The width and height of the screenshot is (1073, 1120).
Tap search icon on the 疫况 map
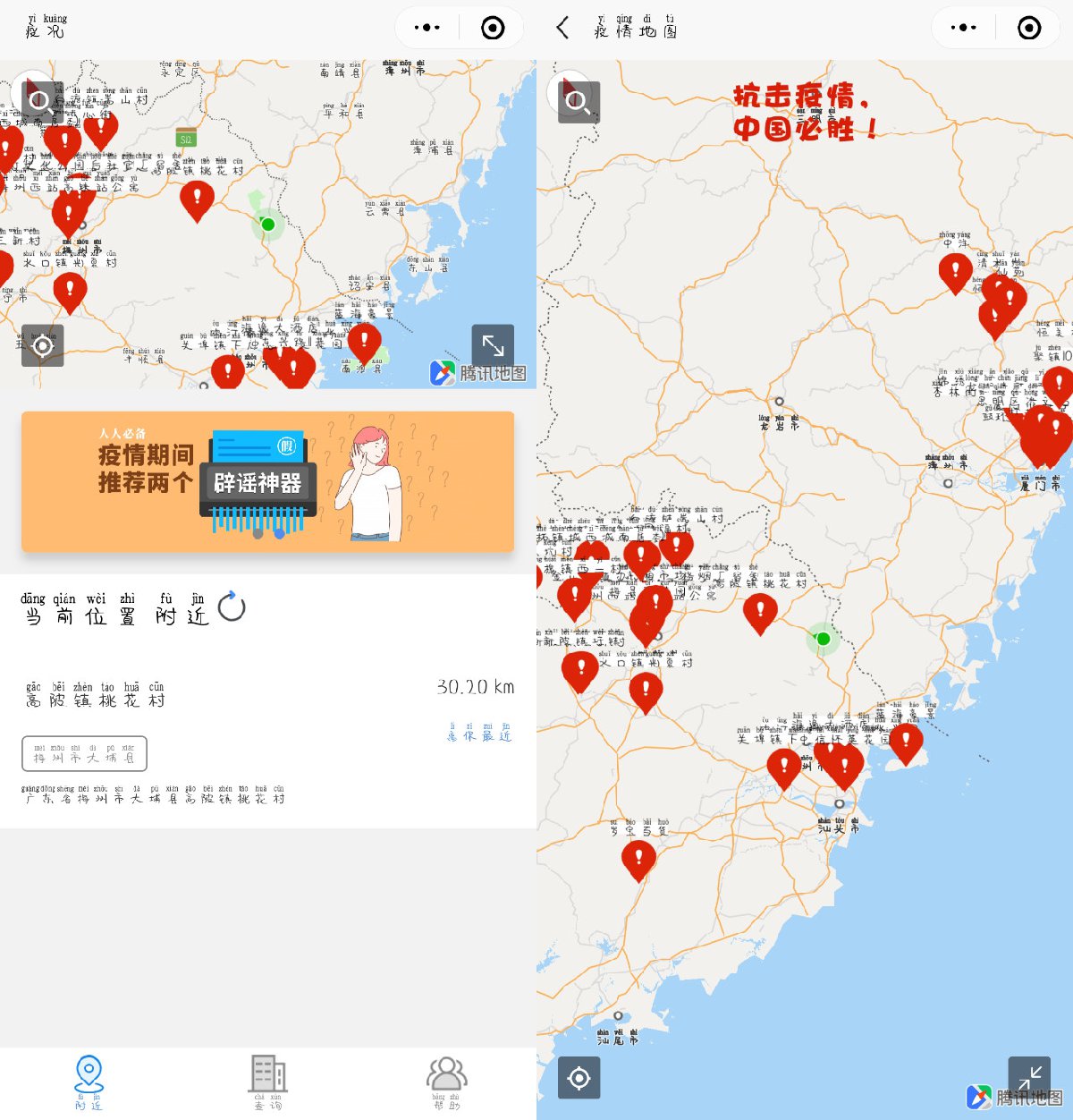coord(38,99)
